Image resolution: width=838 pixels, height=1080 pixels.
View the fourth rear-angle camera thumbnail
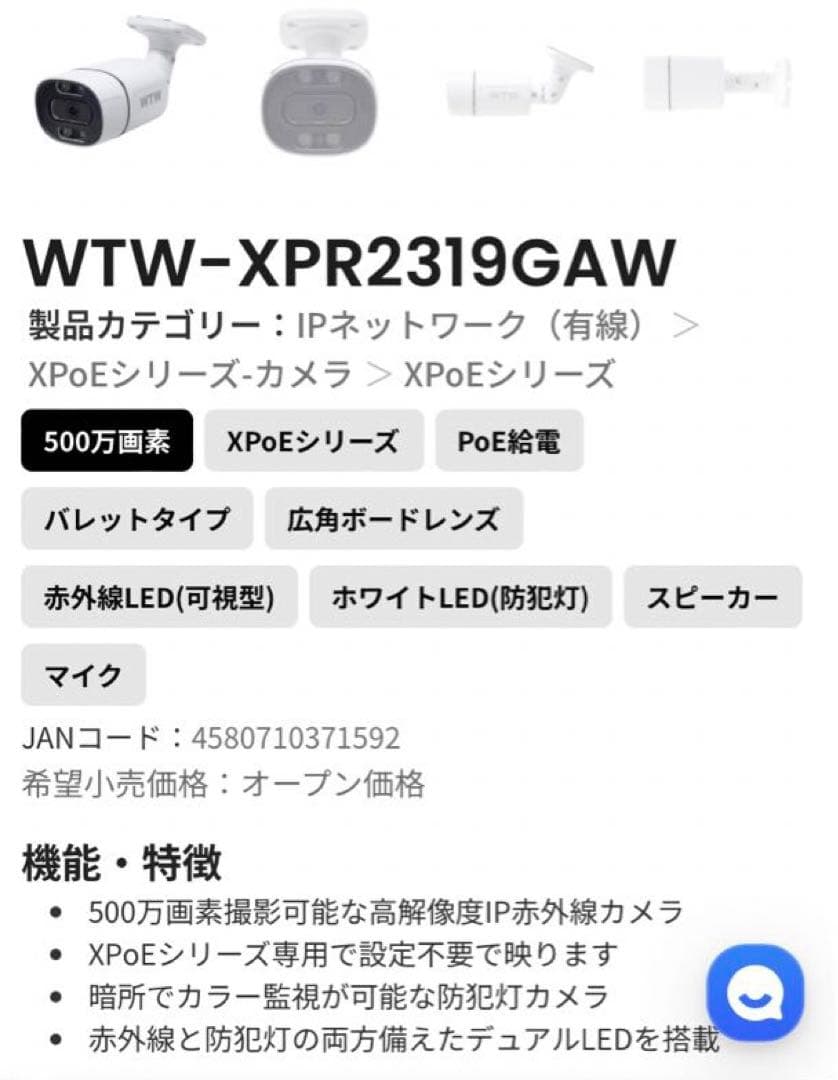click(x=710, y=85)
